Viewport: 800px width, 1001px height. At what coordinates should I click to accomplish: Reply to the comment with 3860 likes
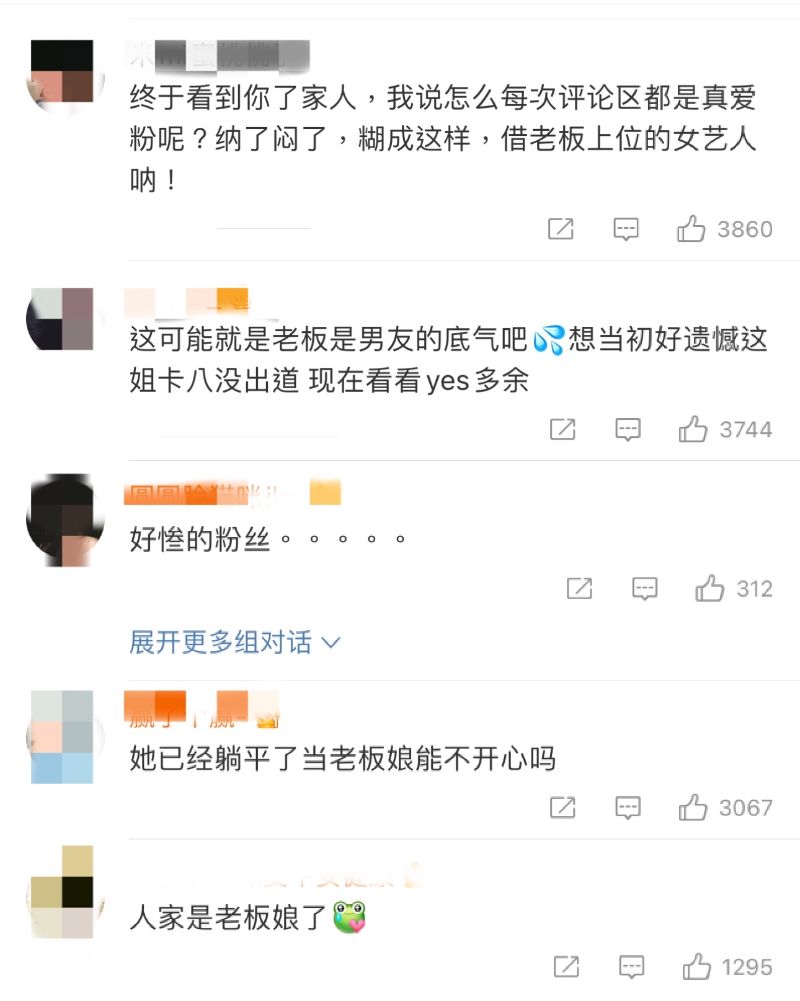626,229
